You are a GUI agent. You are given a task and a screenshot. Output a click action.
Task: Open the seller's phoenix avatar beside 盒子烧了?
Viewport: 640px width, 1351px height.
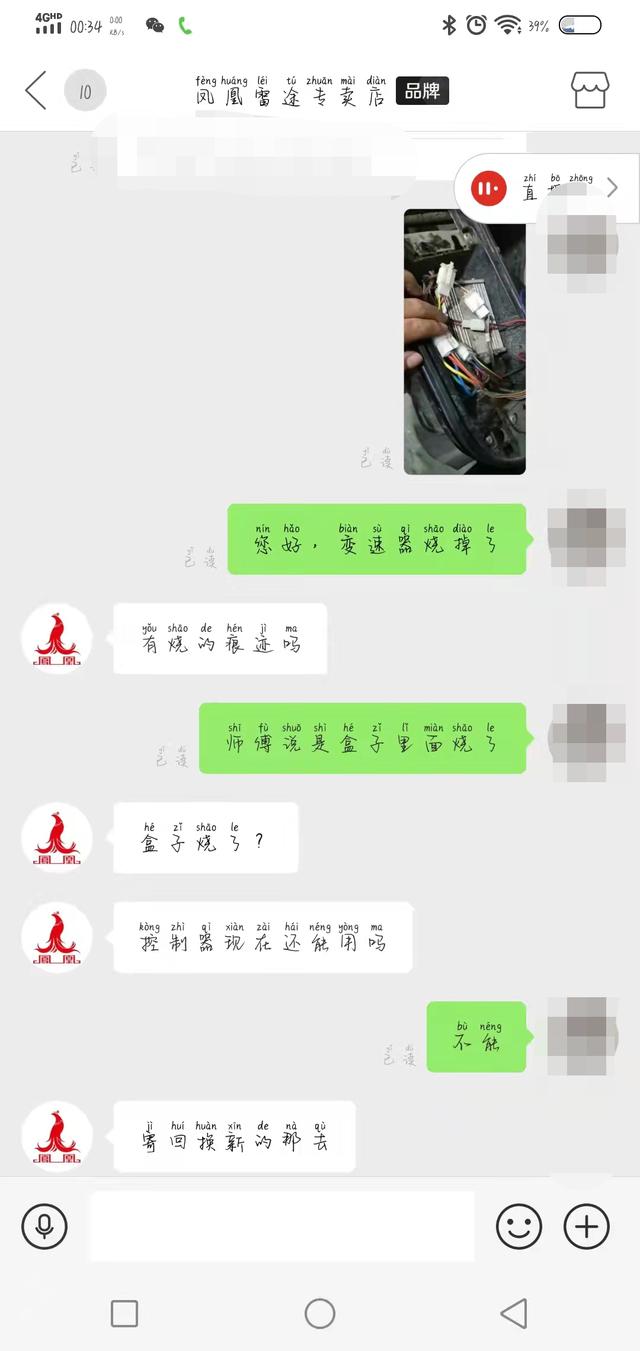click(x=57, y=838)
